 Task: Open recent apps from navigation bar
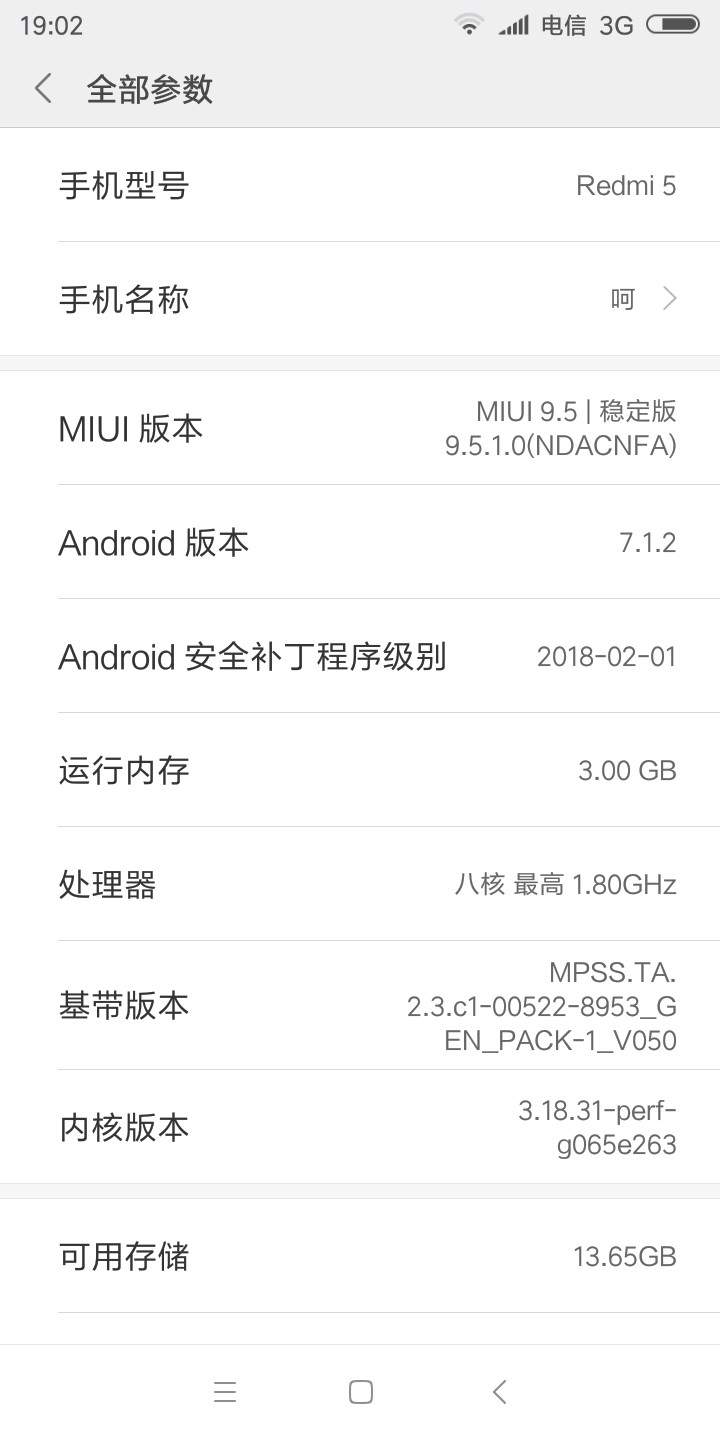point(225,1392)
